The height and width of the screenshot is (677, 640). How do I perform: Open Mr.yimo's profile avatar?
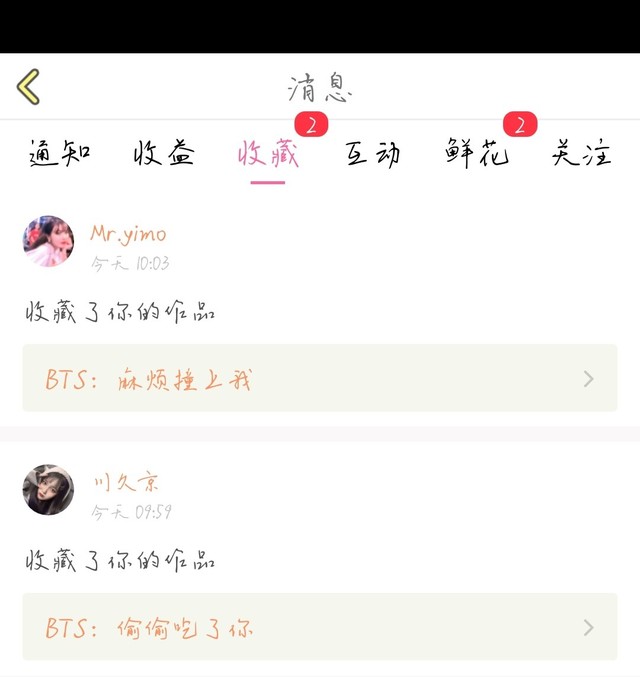48,242
